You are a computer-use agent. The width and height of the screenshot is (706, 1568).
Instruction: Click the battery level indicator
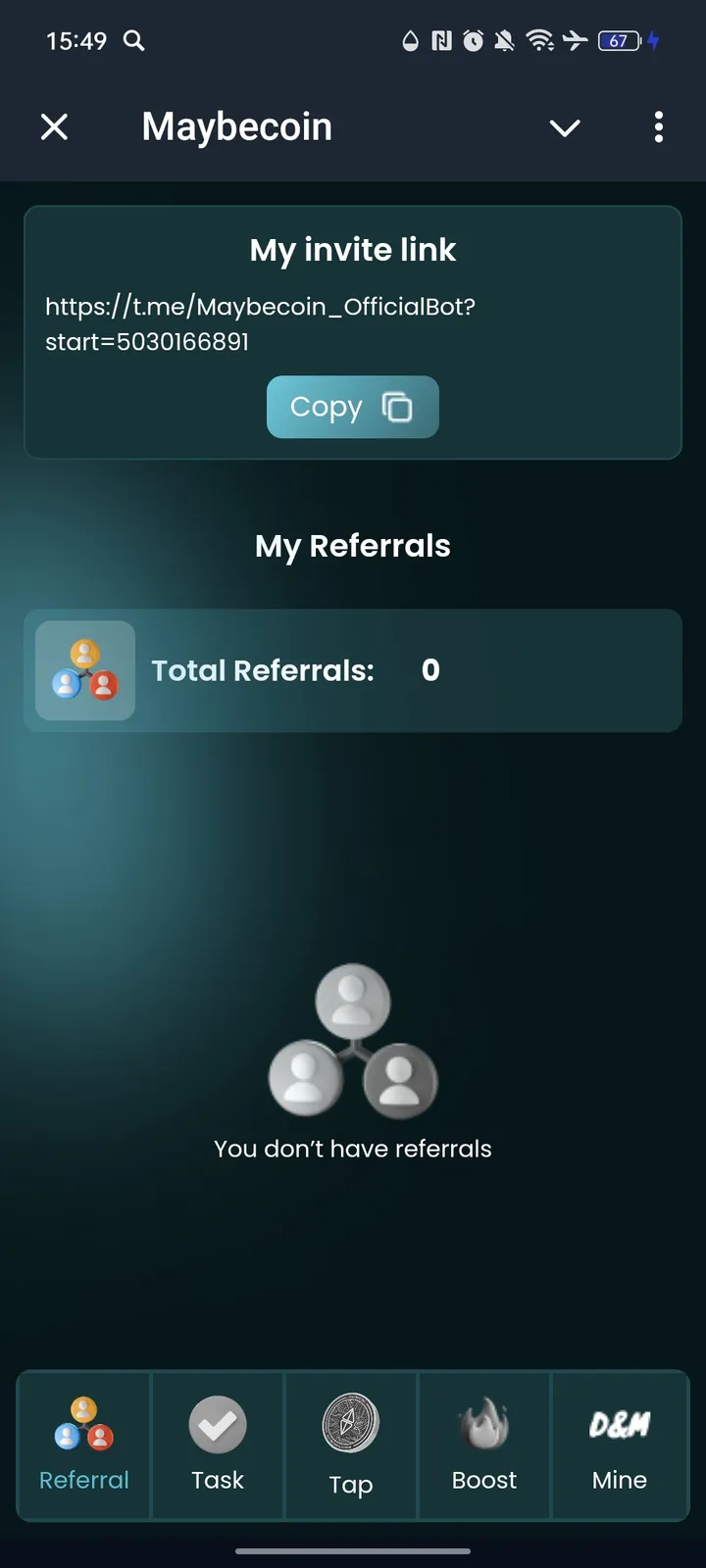618,41
